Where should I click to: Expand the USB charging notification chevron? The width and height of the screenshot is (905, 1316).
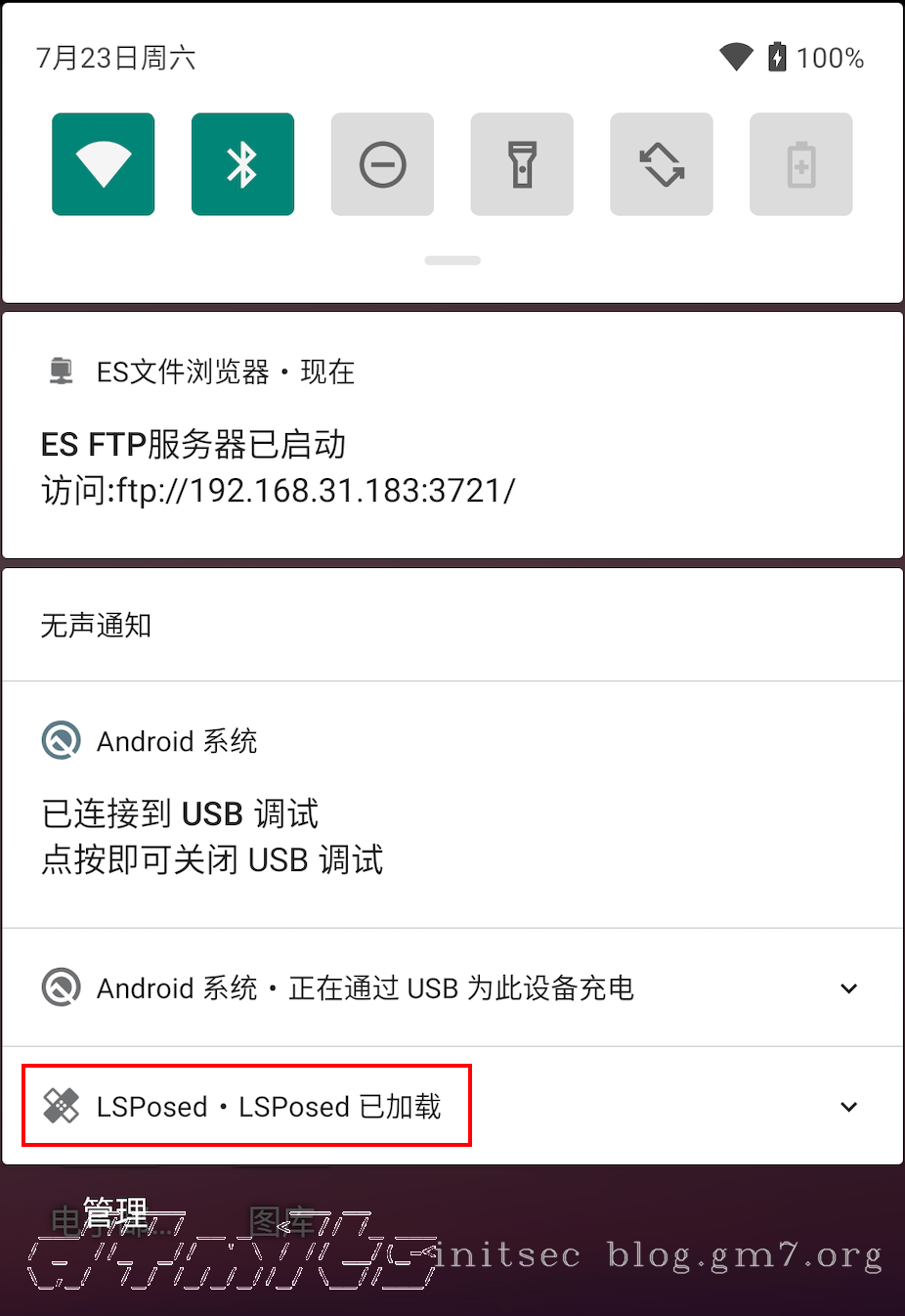tap(848, 988)
